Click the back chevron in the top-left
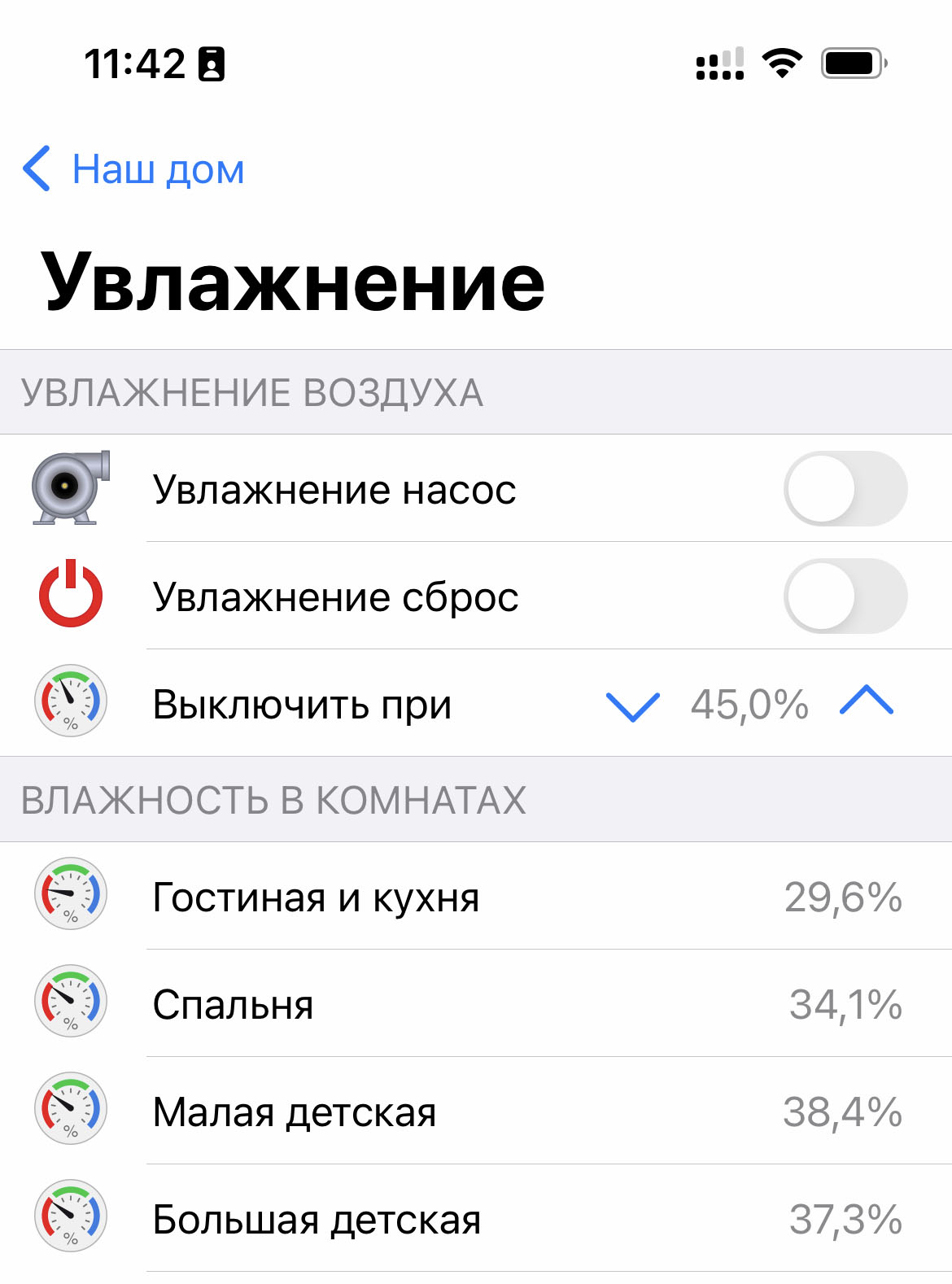 click(37, 168)
